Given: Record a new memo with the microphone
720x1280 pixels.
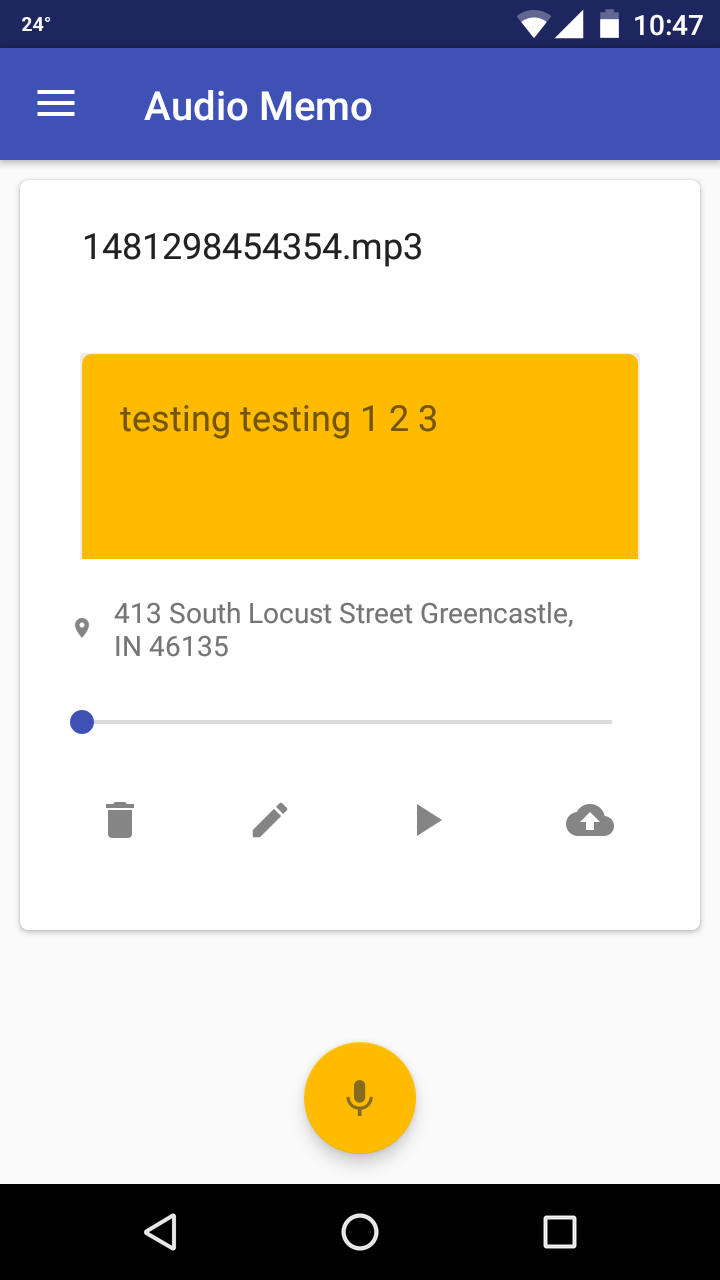Looking at the screenshot, I should pyautogui.click(x=360, y=1098).
